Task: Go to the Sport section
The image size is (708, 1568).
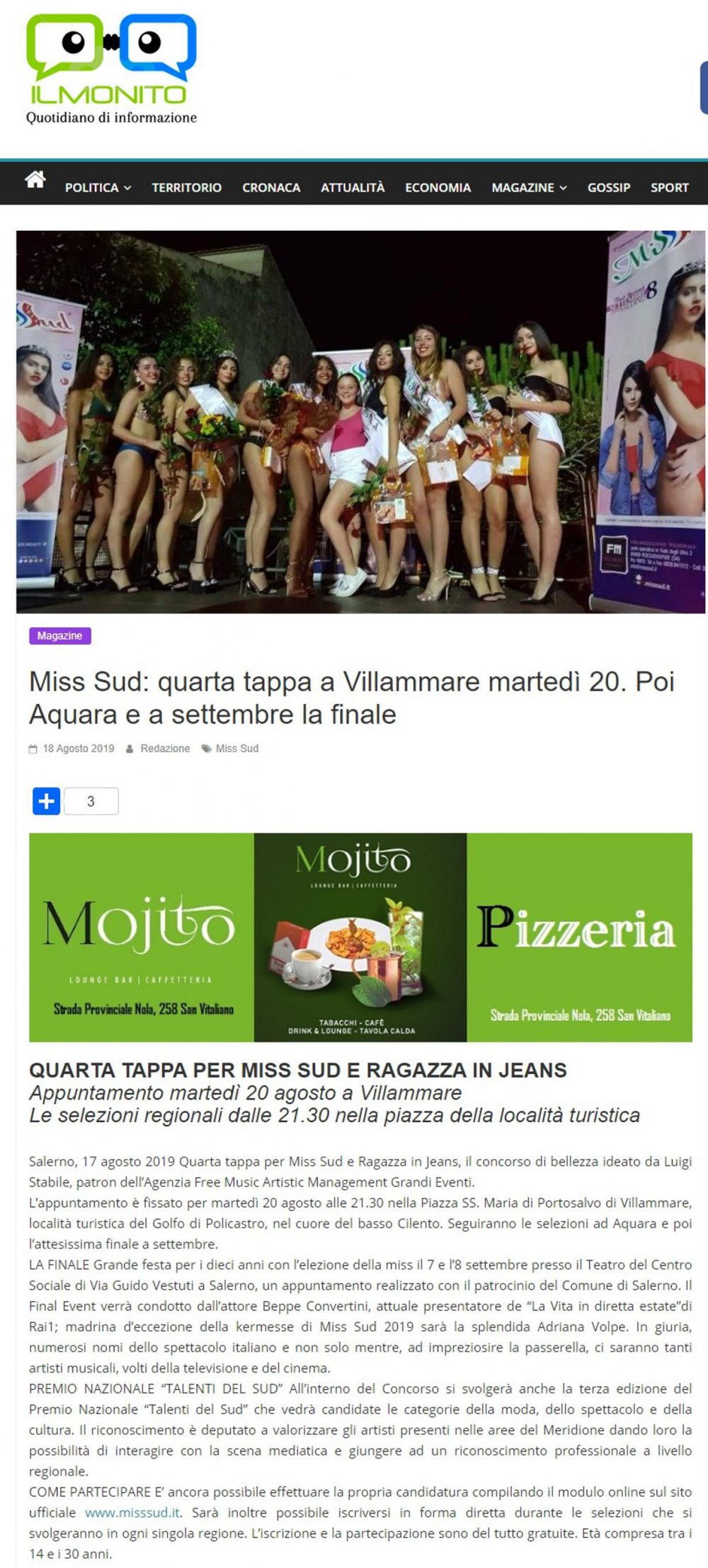Action: 669,188
